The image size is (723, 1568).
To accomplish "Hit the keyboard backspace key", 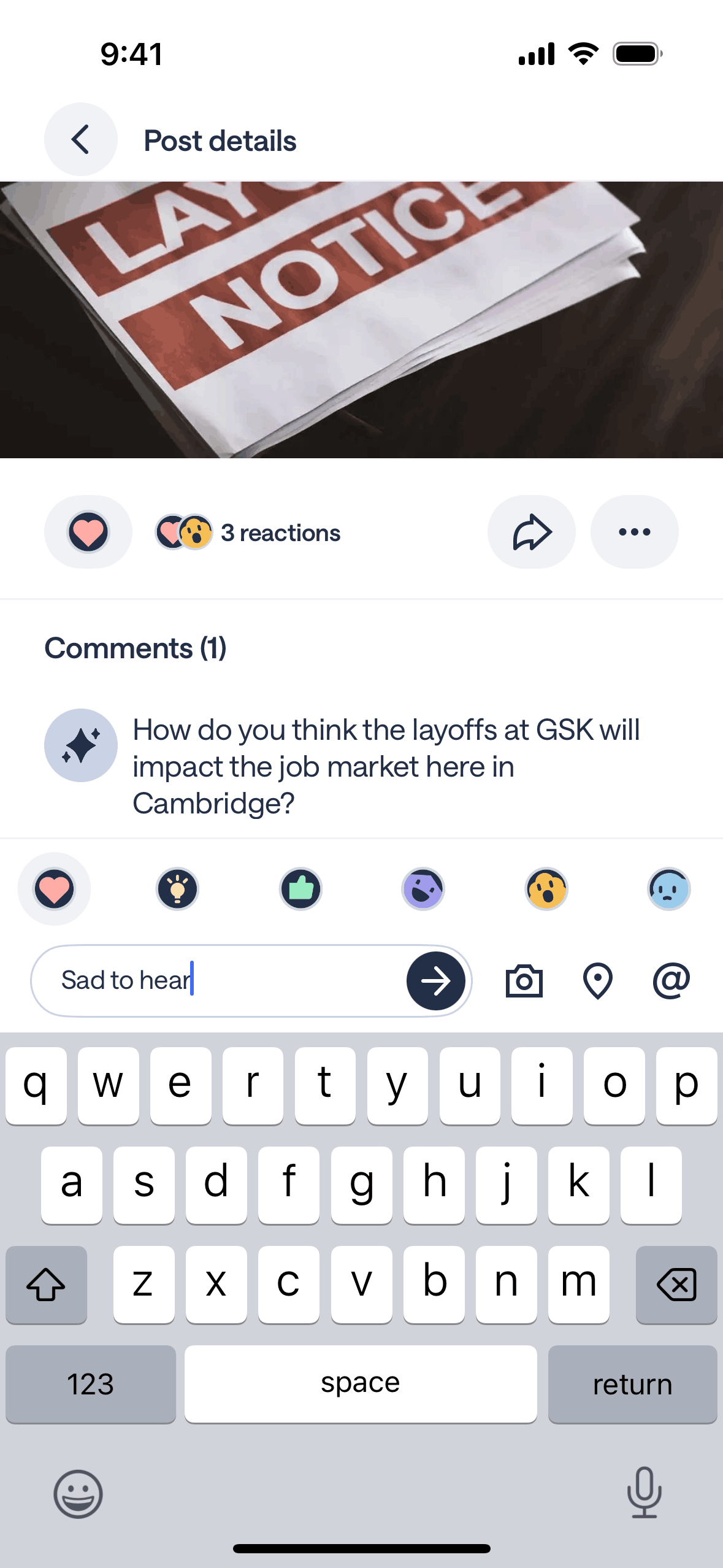I will click(x=676, y=1285).
